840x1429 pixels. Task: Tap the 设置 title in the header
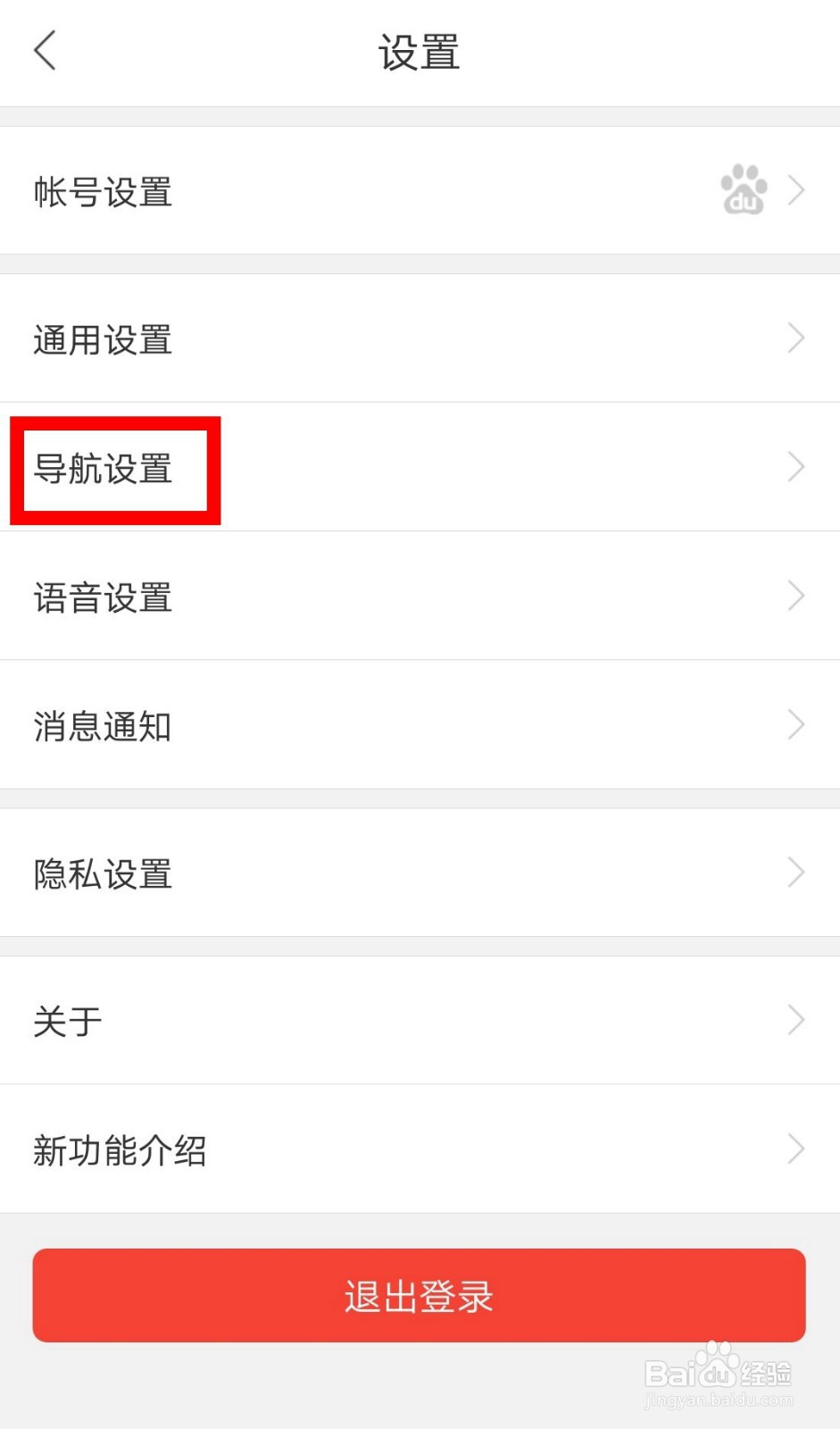coord(419,52)
